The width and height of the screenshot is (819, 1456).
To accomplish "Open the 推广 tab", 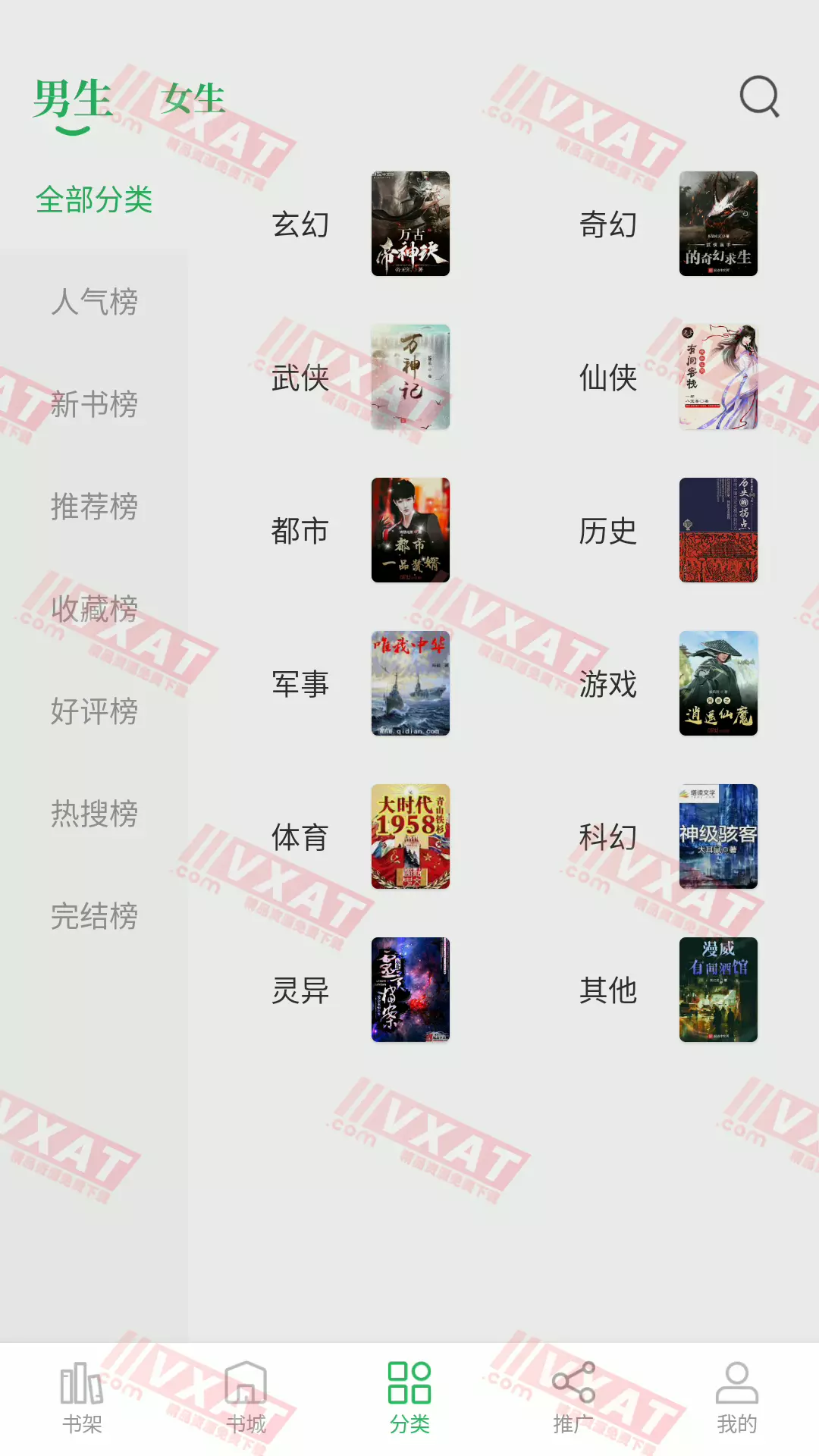I will 573,1399.
